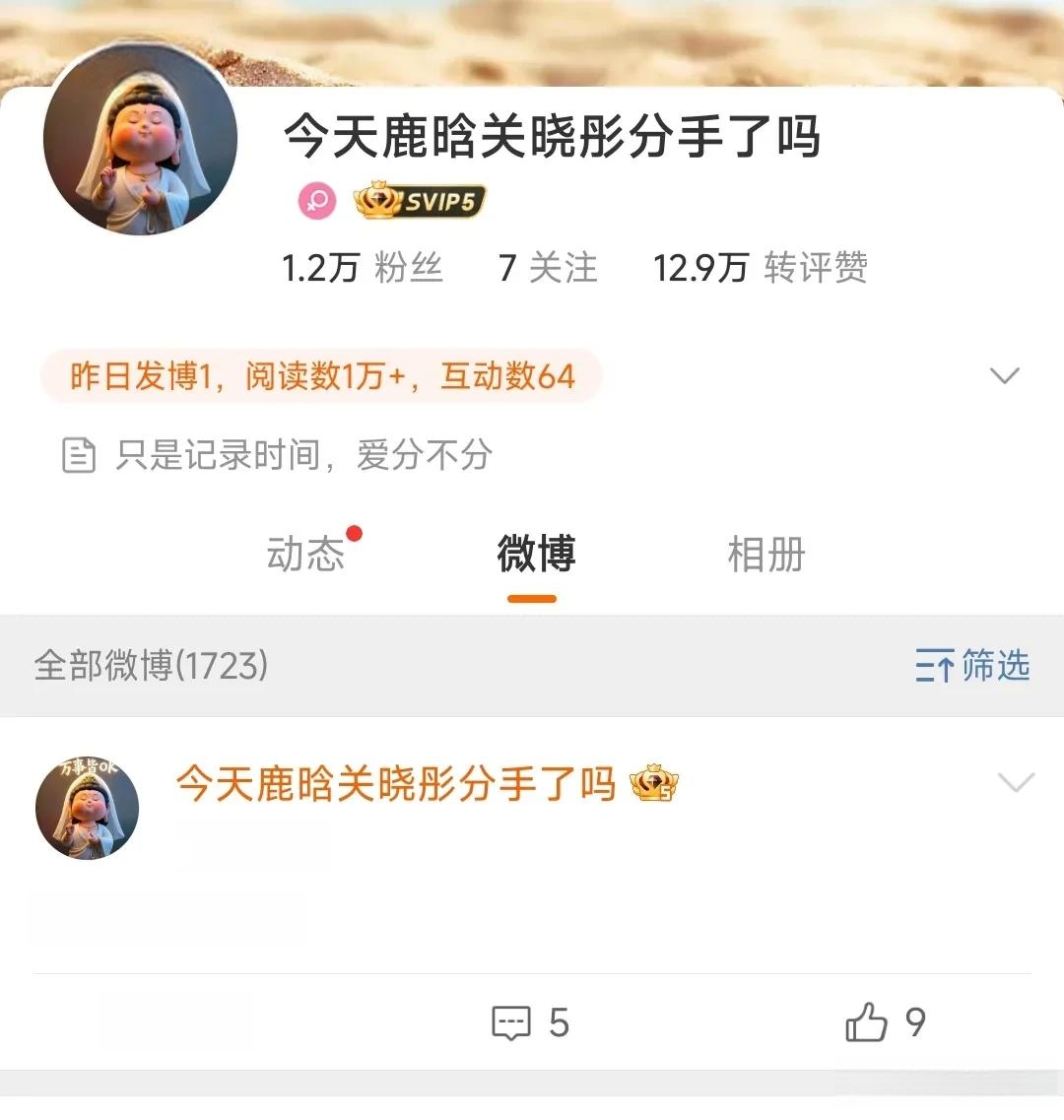
Task: Open the 筛选 filter
Action: point(972,667)
